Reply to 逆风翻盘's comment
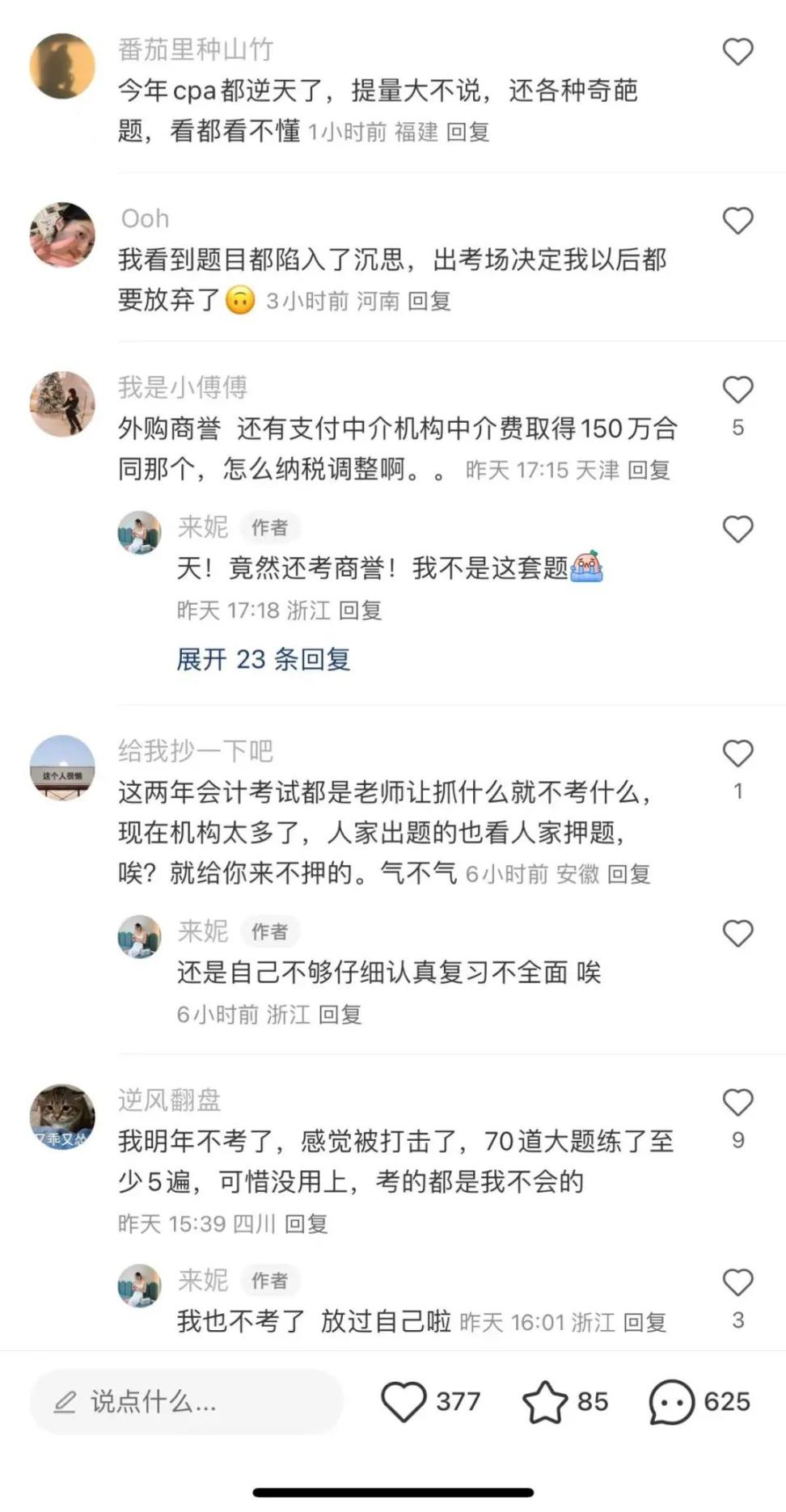This screenshot has width=786, height=1512. [x=306, y=1224]
